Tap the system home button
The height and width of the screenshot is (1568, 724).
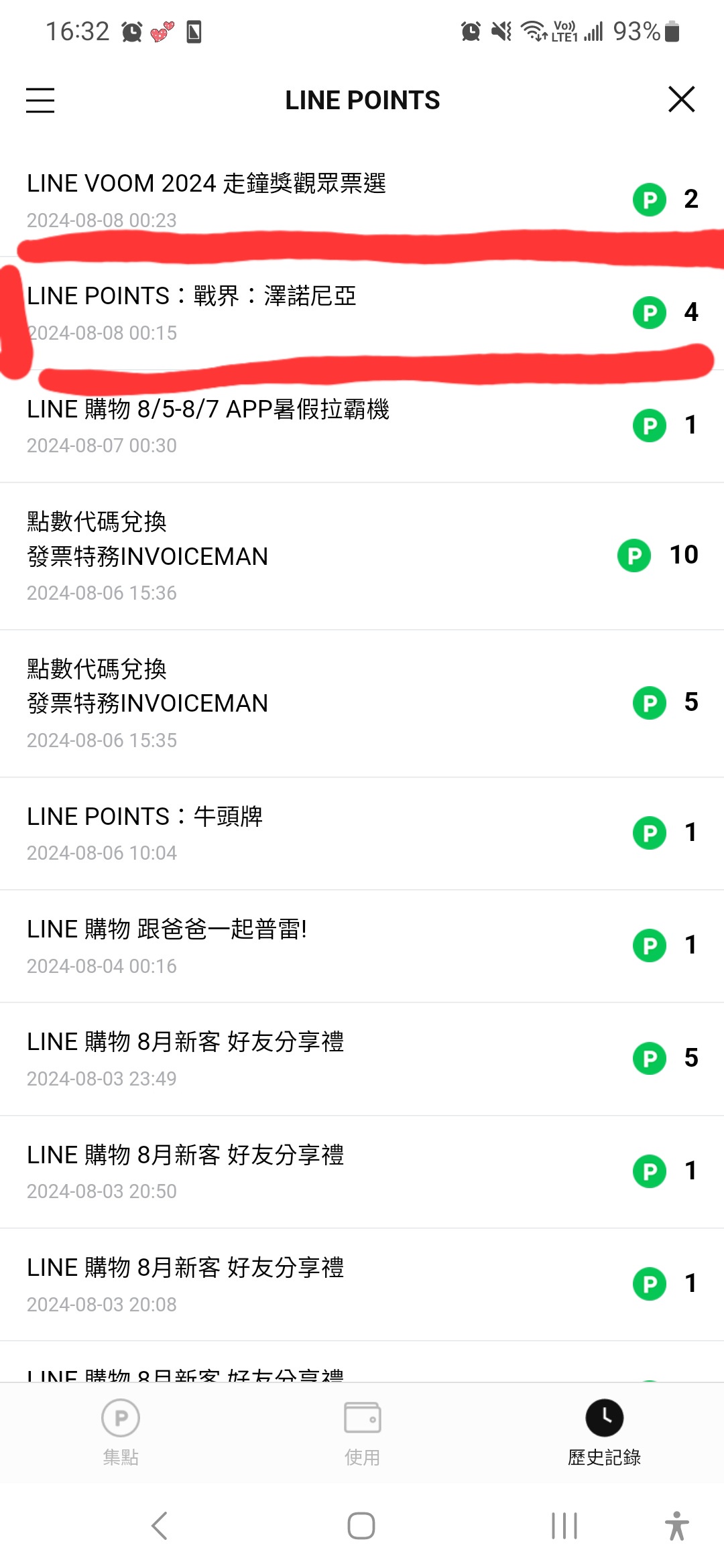[x=361, y=1526]
